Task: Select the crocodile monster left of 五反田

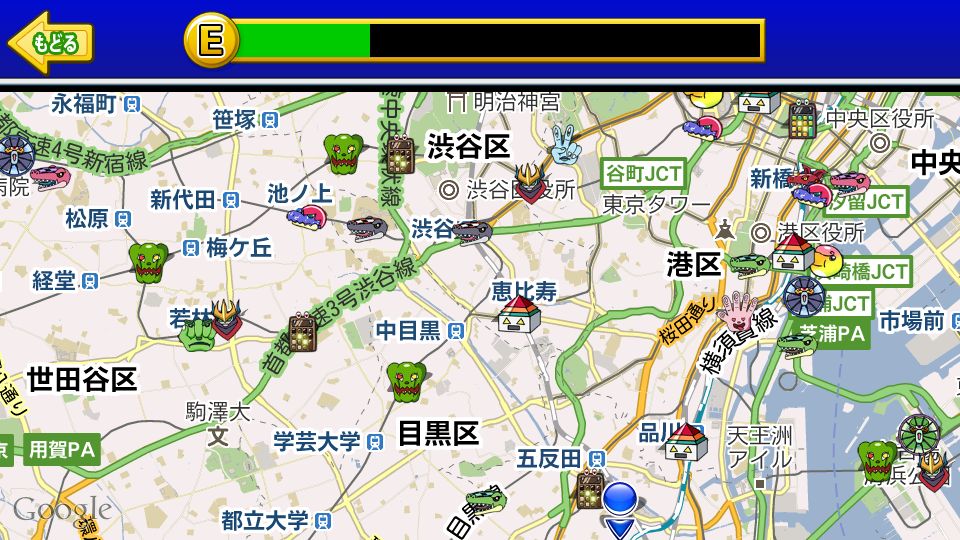Action: coord(485,499)
